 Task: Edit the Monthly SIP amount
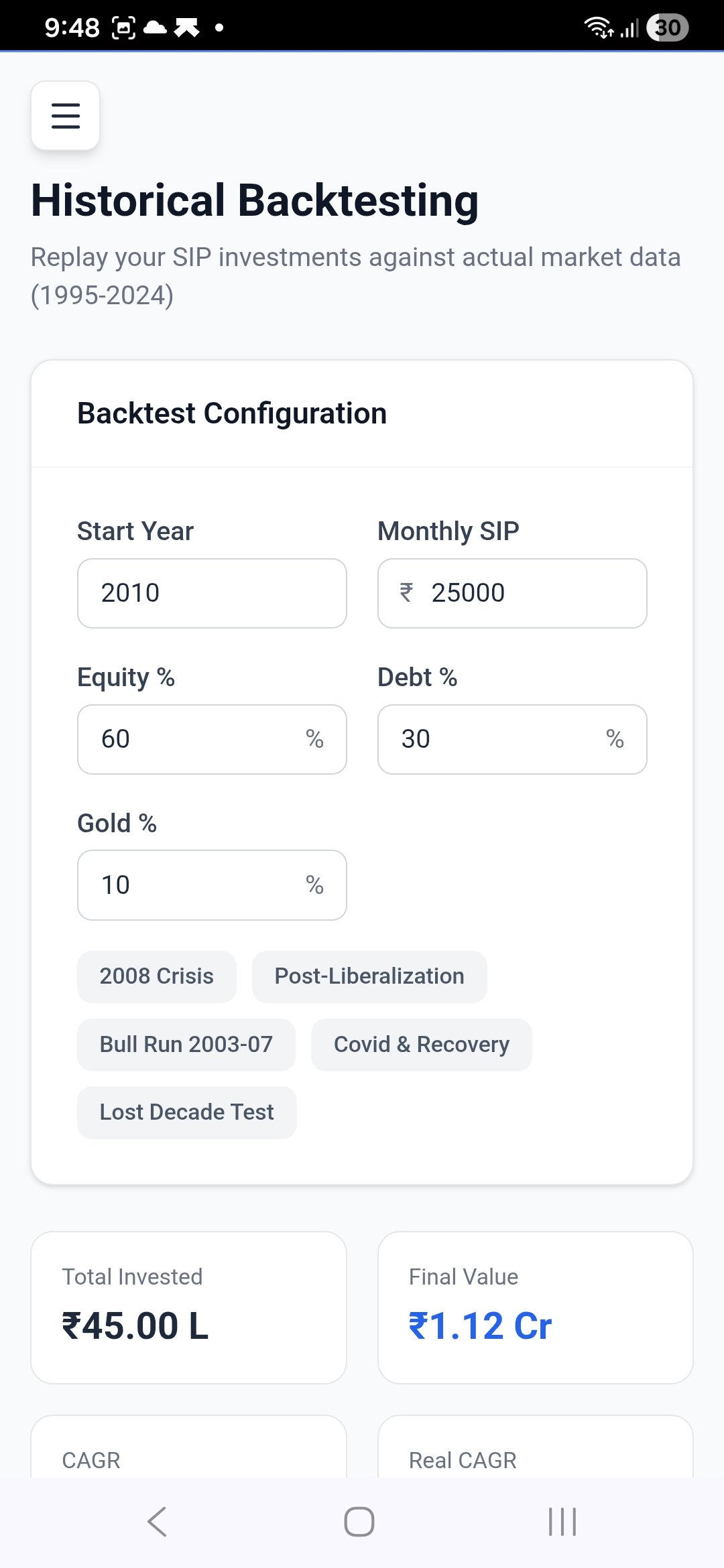[511, 593]
